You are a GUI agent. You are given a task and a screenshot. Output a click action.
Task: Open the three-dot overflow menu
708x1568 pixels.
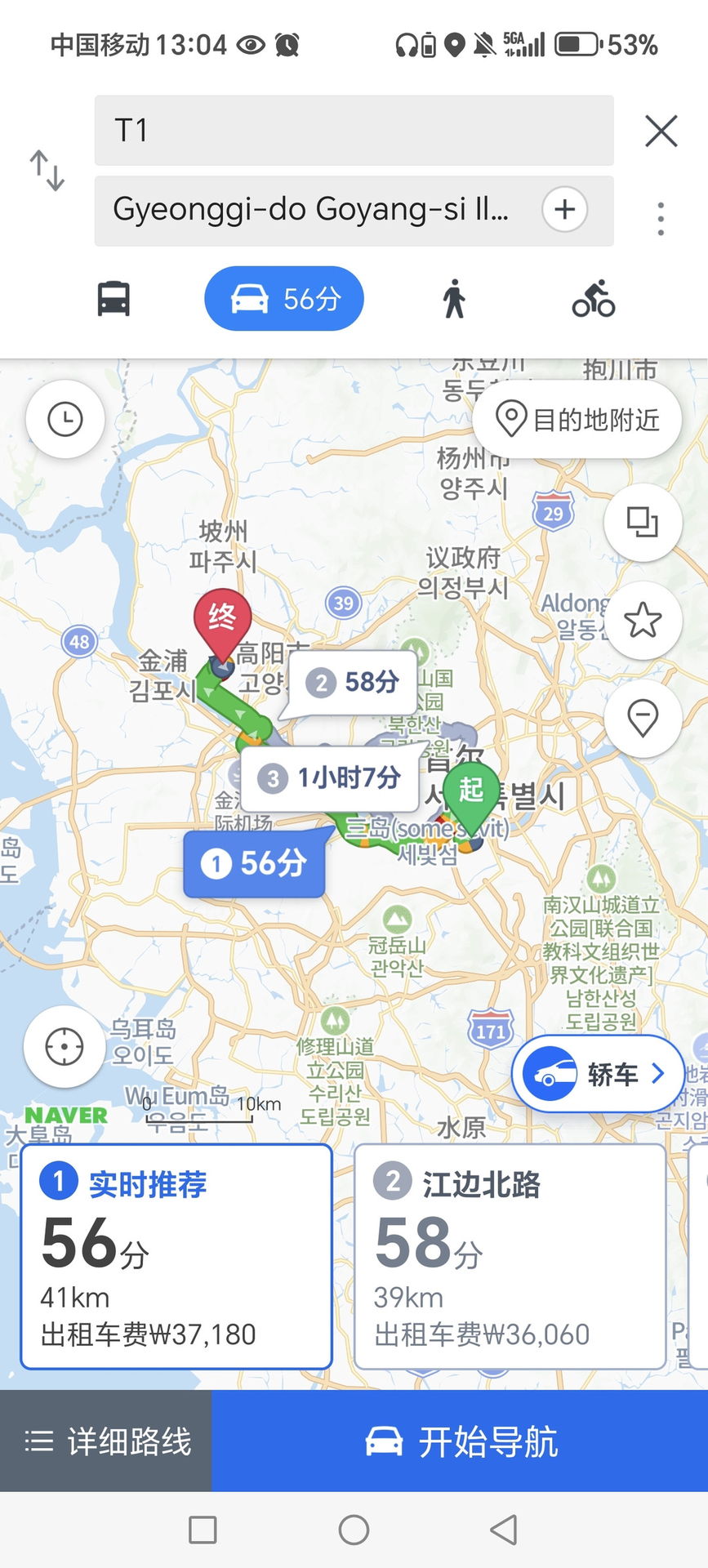[x=661, y=219]
